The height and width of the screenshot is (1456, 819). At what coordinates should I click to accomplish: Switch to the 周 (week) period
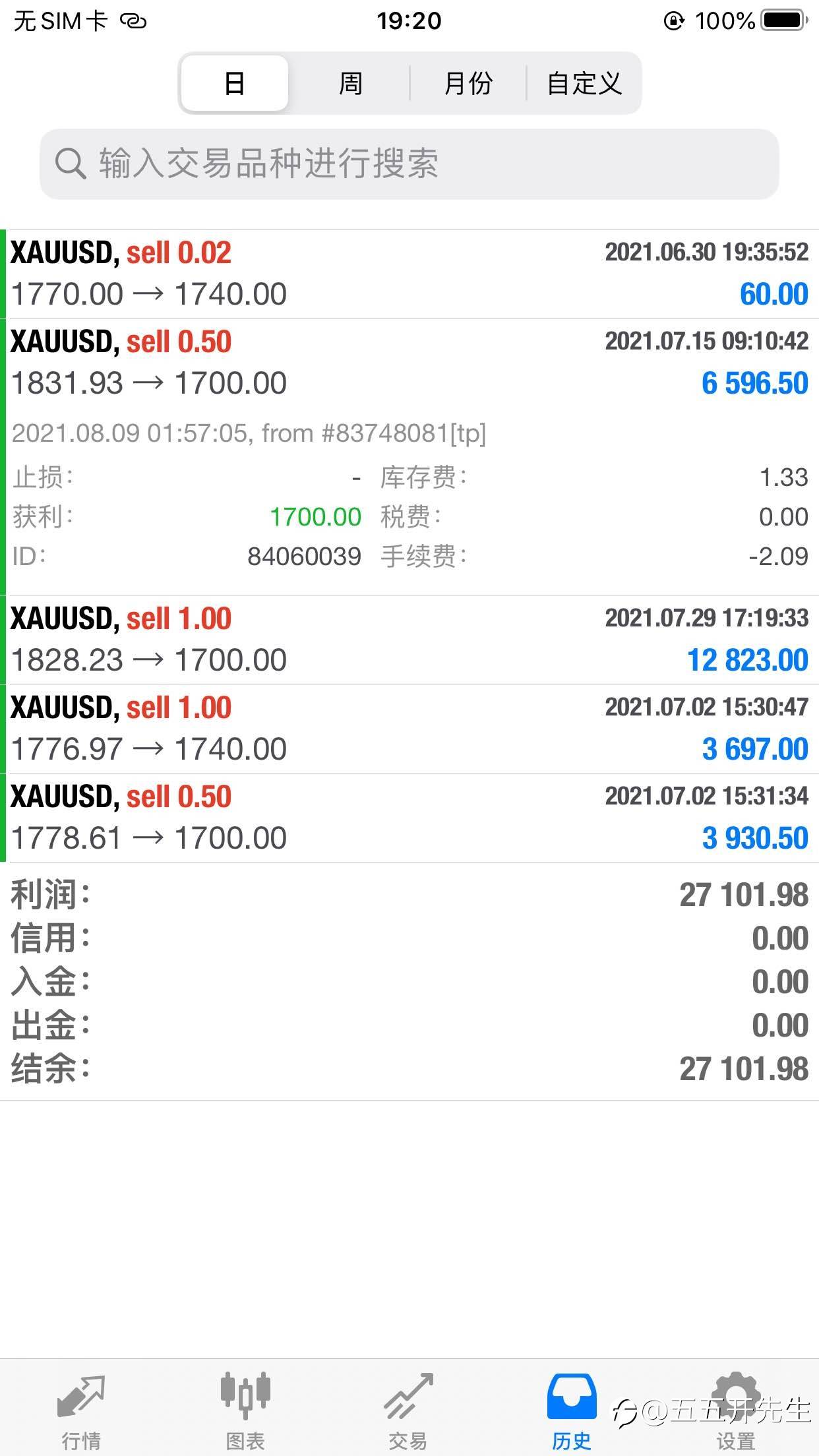pyautogui.click(x=351, y=83)
